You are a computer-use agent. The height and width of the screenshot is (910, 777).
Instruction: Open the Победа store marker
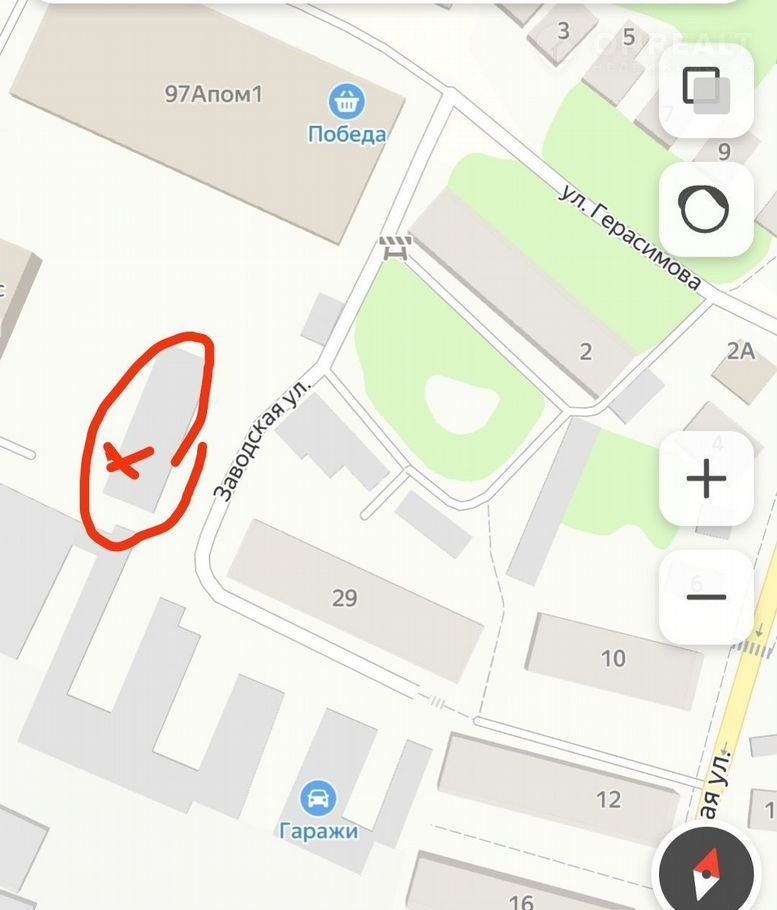346,101
